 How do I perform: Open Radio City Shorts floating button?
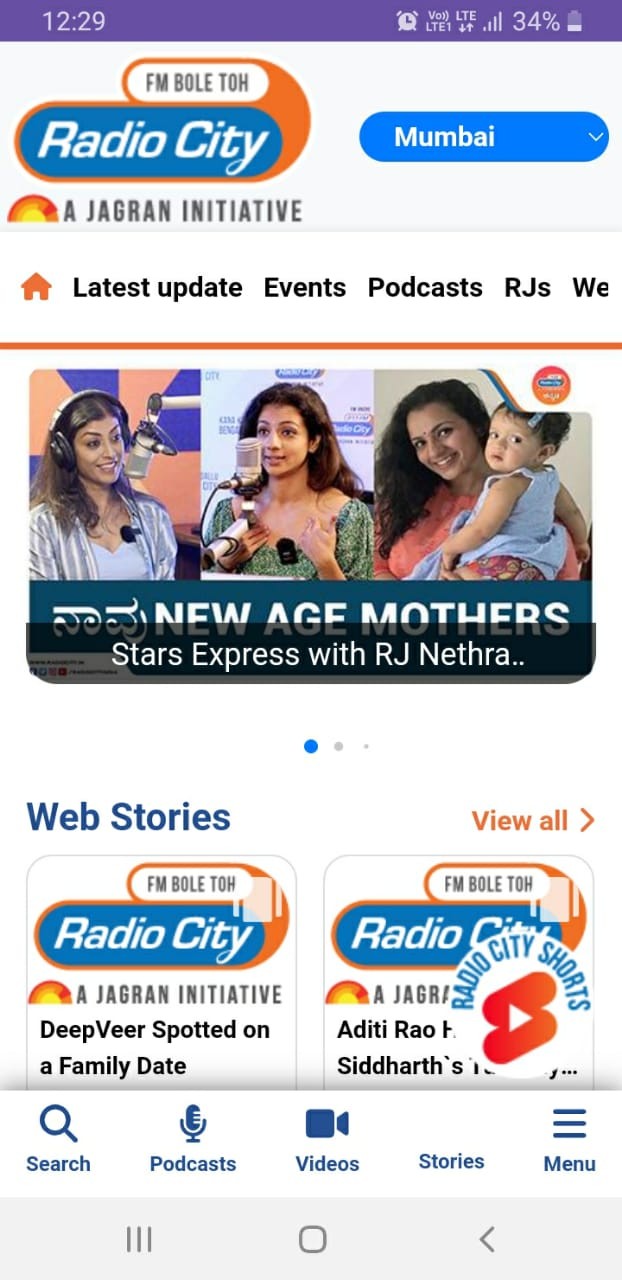(520, 1005)
